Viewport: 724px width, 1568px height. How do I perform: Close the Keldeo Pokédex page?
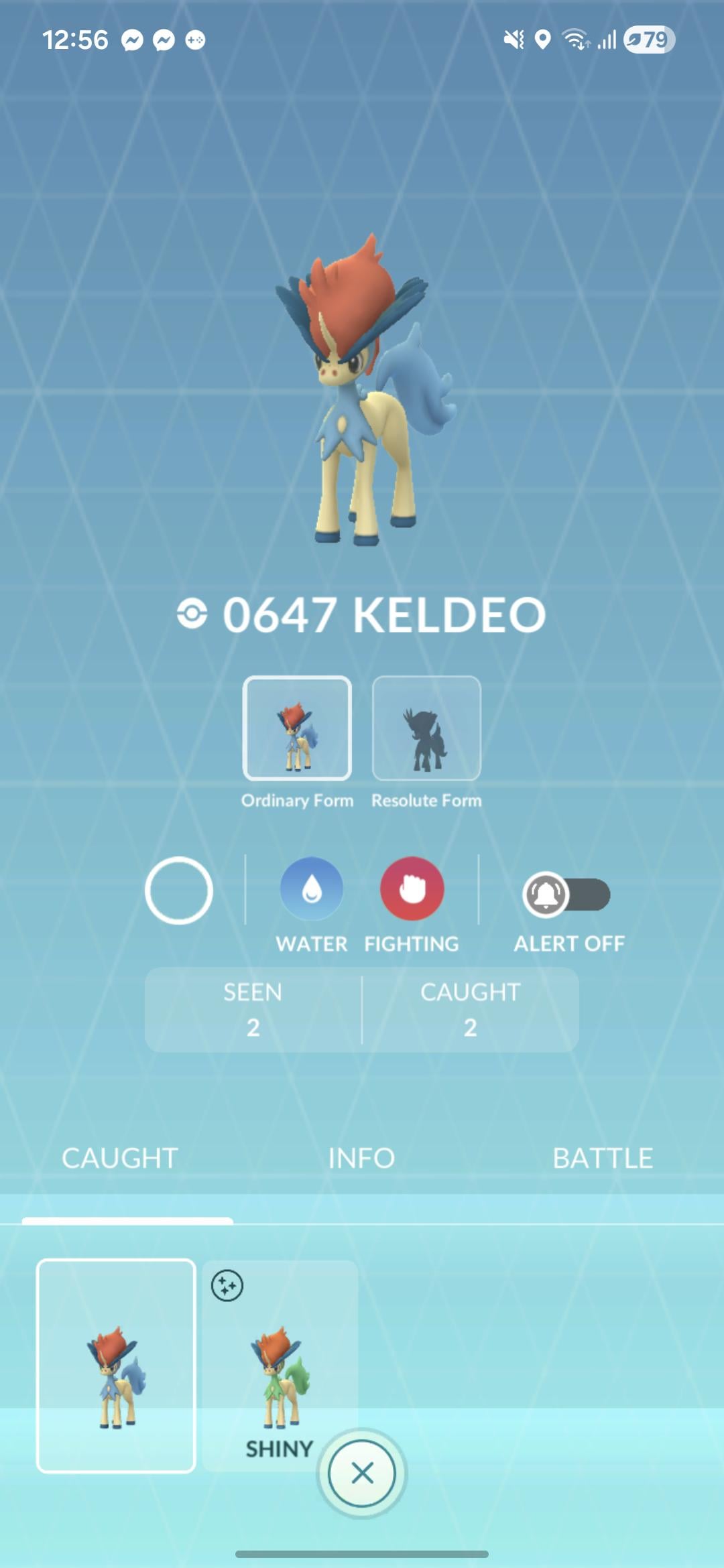(362, 1474)
